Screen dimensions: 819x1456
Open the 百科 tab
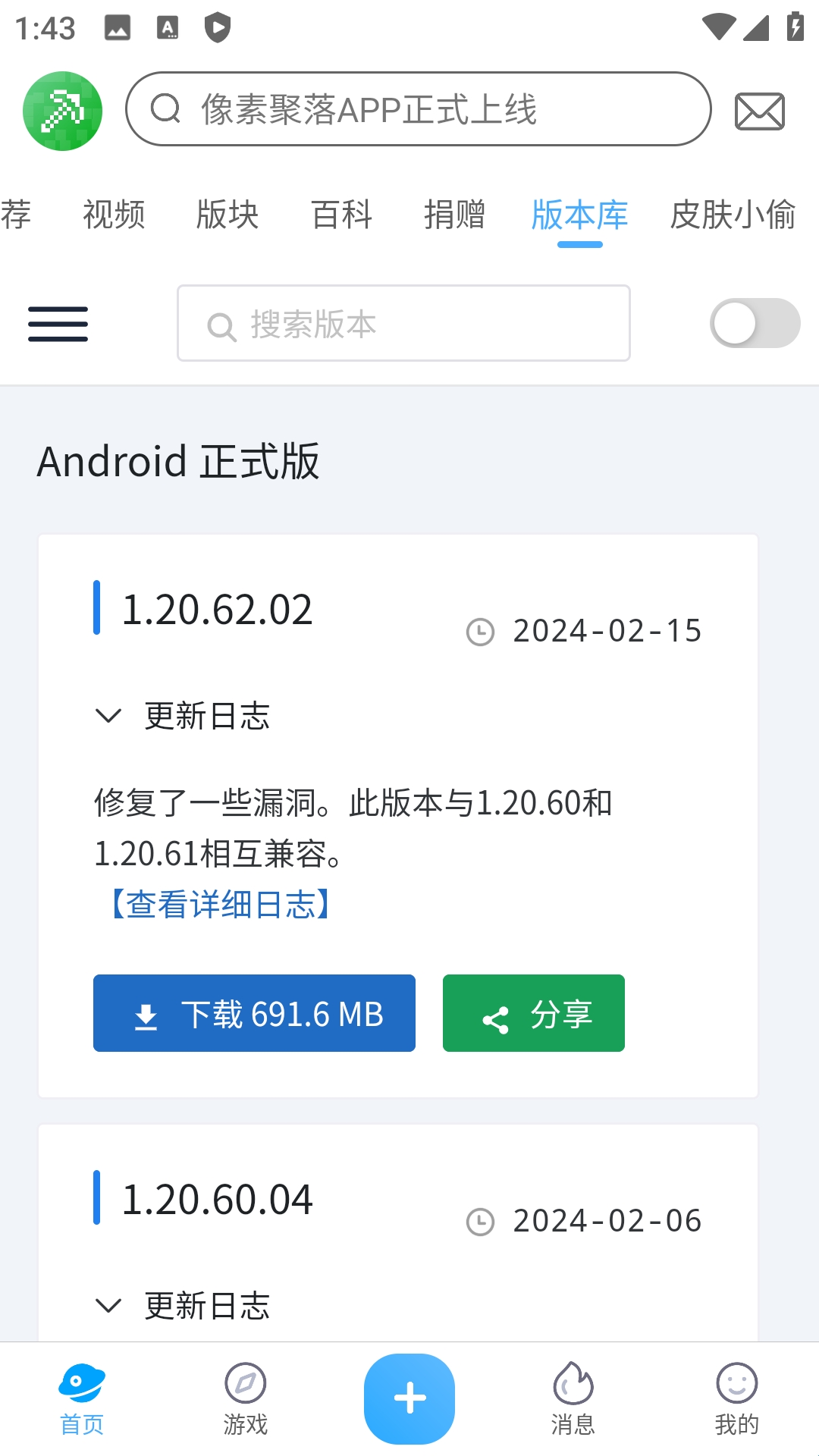point(341,215)
